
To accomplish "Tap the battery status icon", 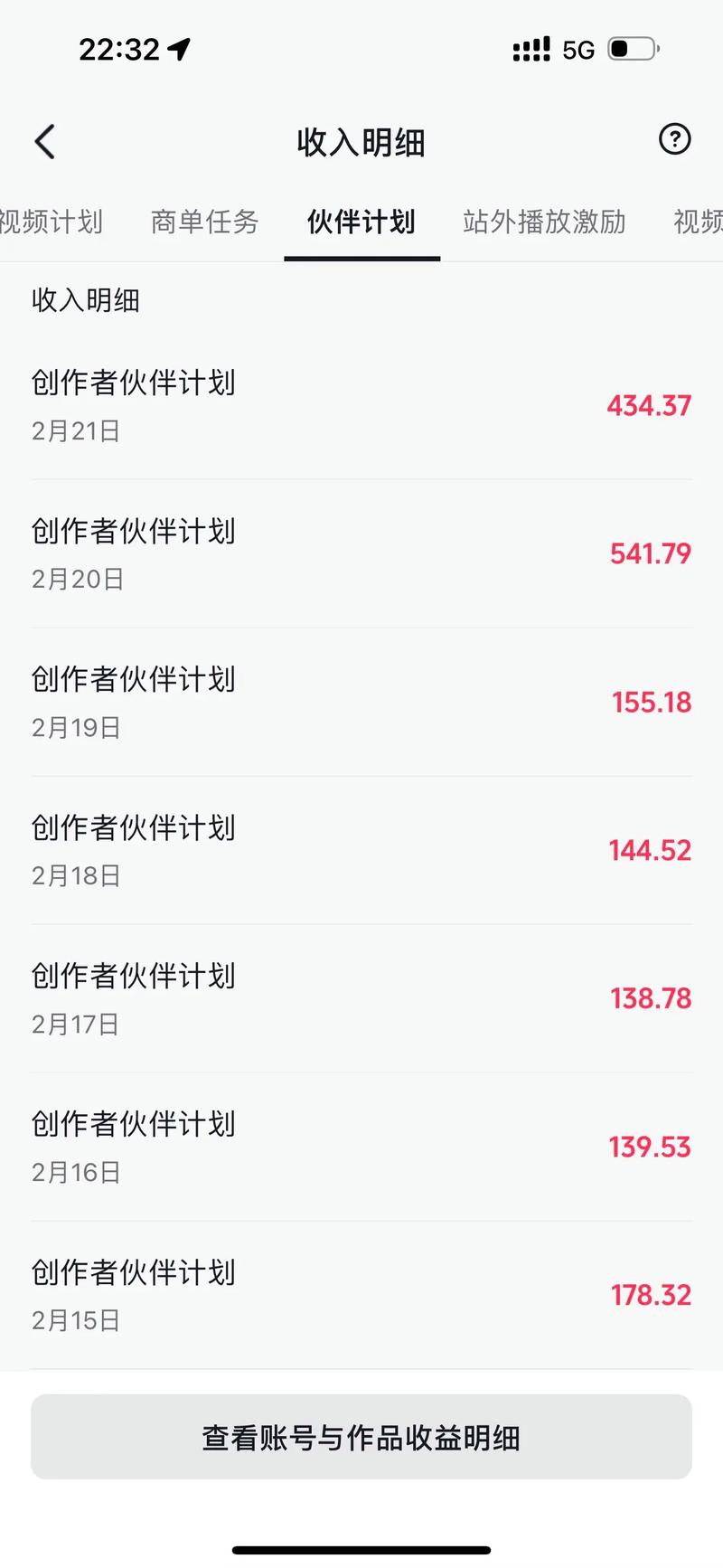I will (633, 49).
